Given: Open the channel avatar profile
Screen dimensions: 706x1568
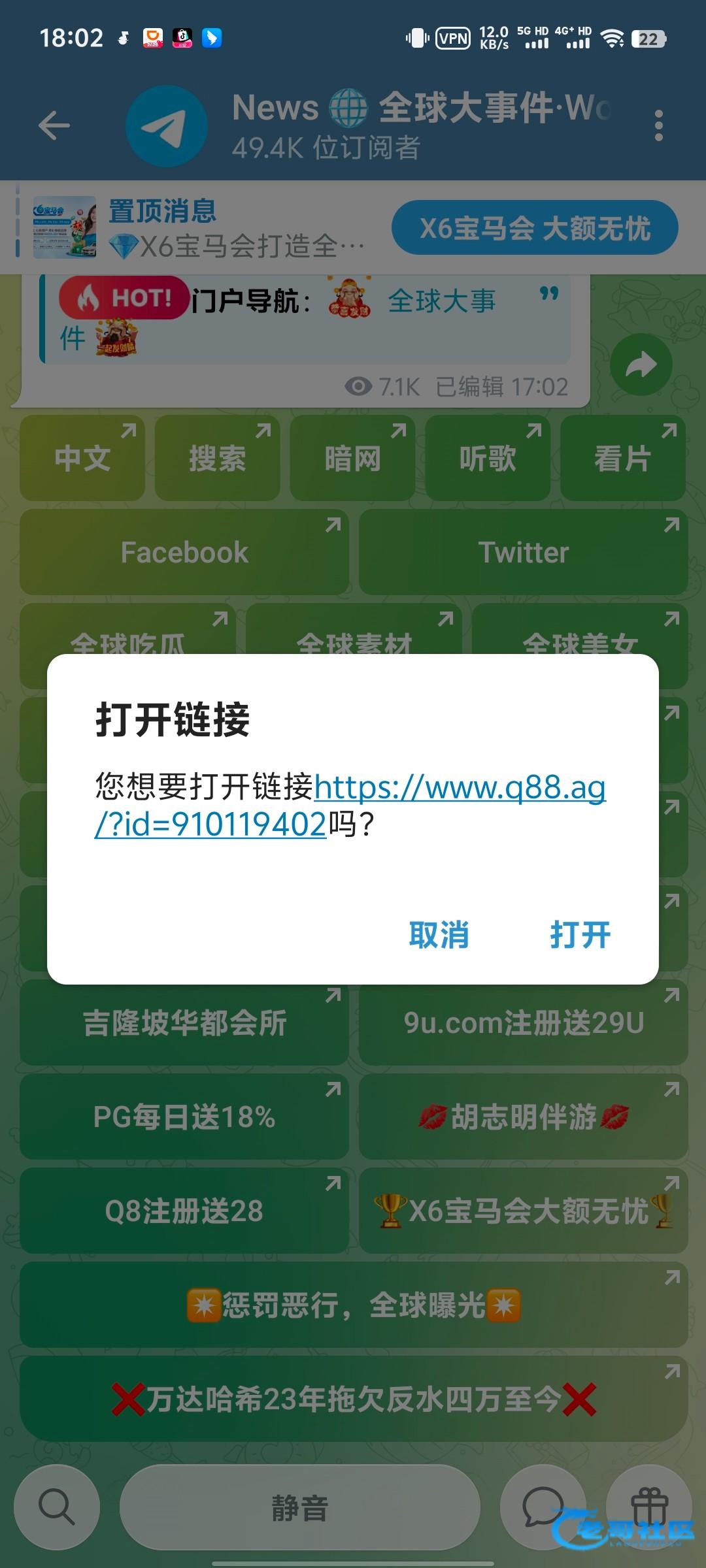Looking at the screenshot, I should click(x=167, y=125).
